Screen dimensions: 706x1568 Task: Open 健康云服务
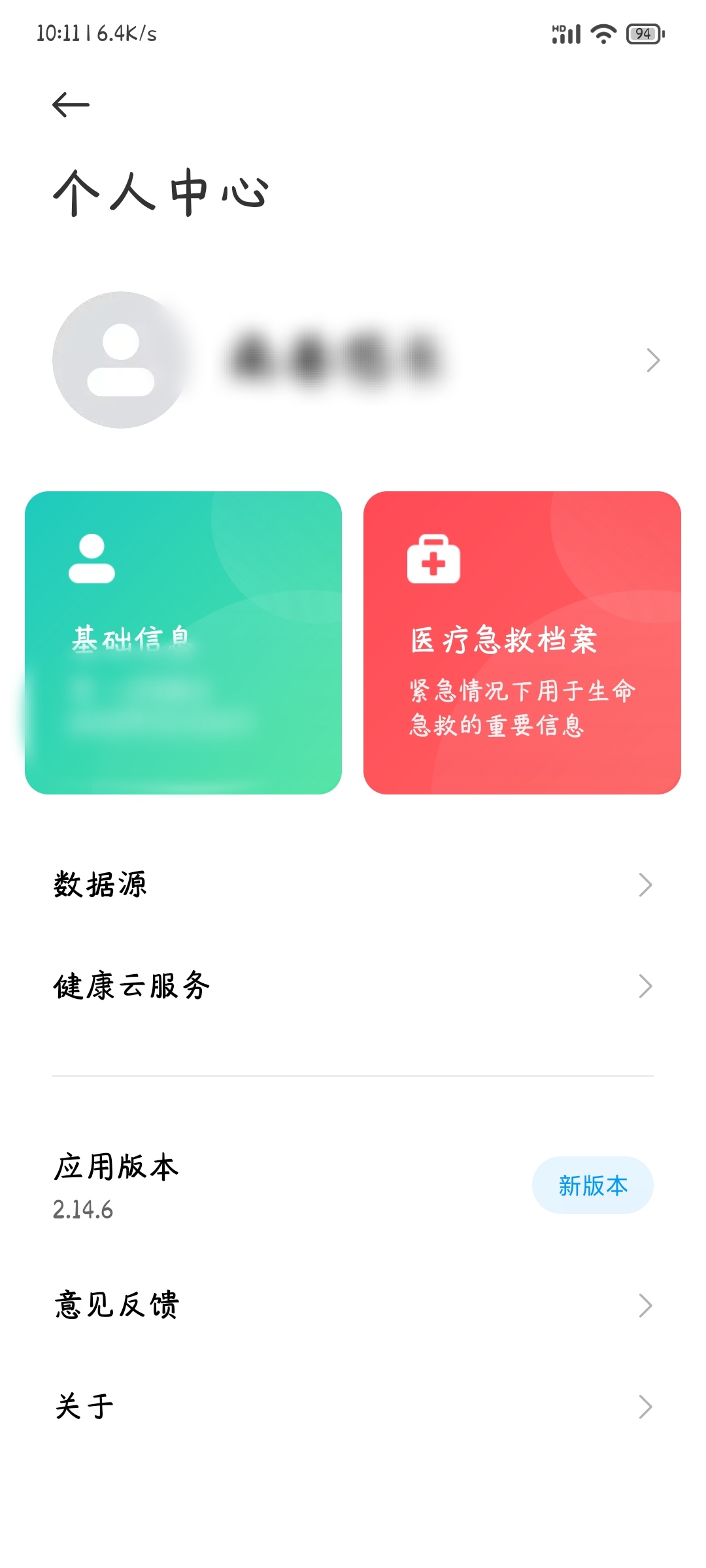(353, 986)
